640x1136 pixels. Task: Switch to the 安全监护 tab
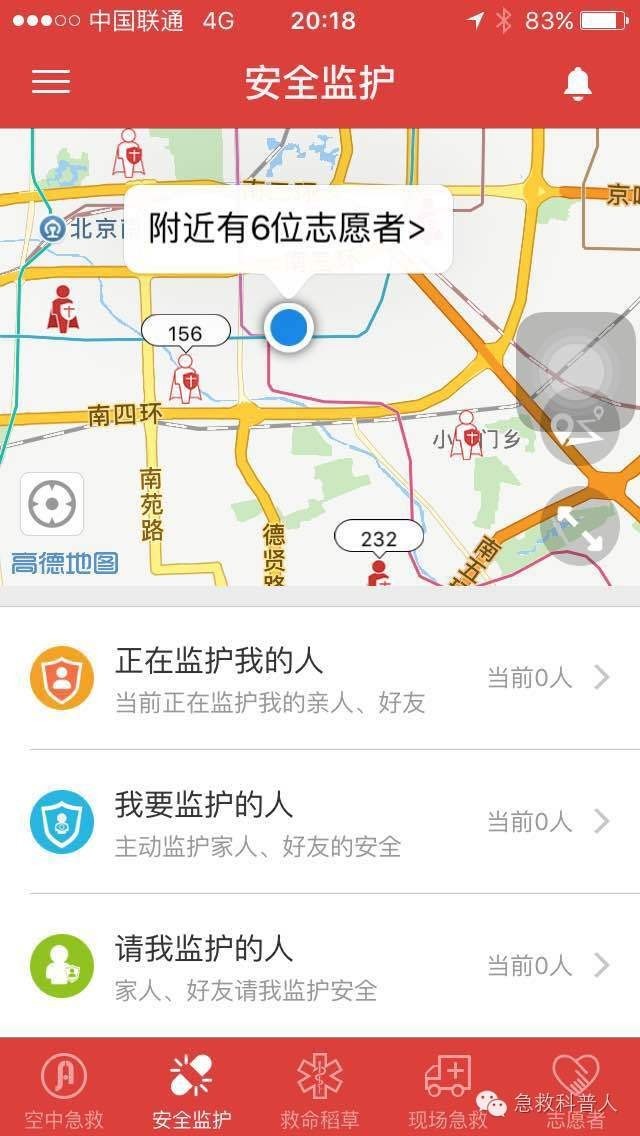coord(191,1090)
